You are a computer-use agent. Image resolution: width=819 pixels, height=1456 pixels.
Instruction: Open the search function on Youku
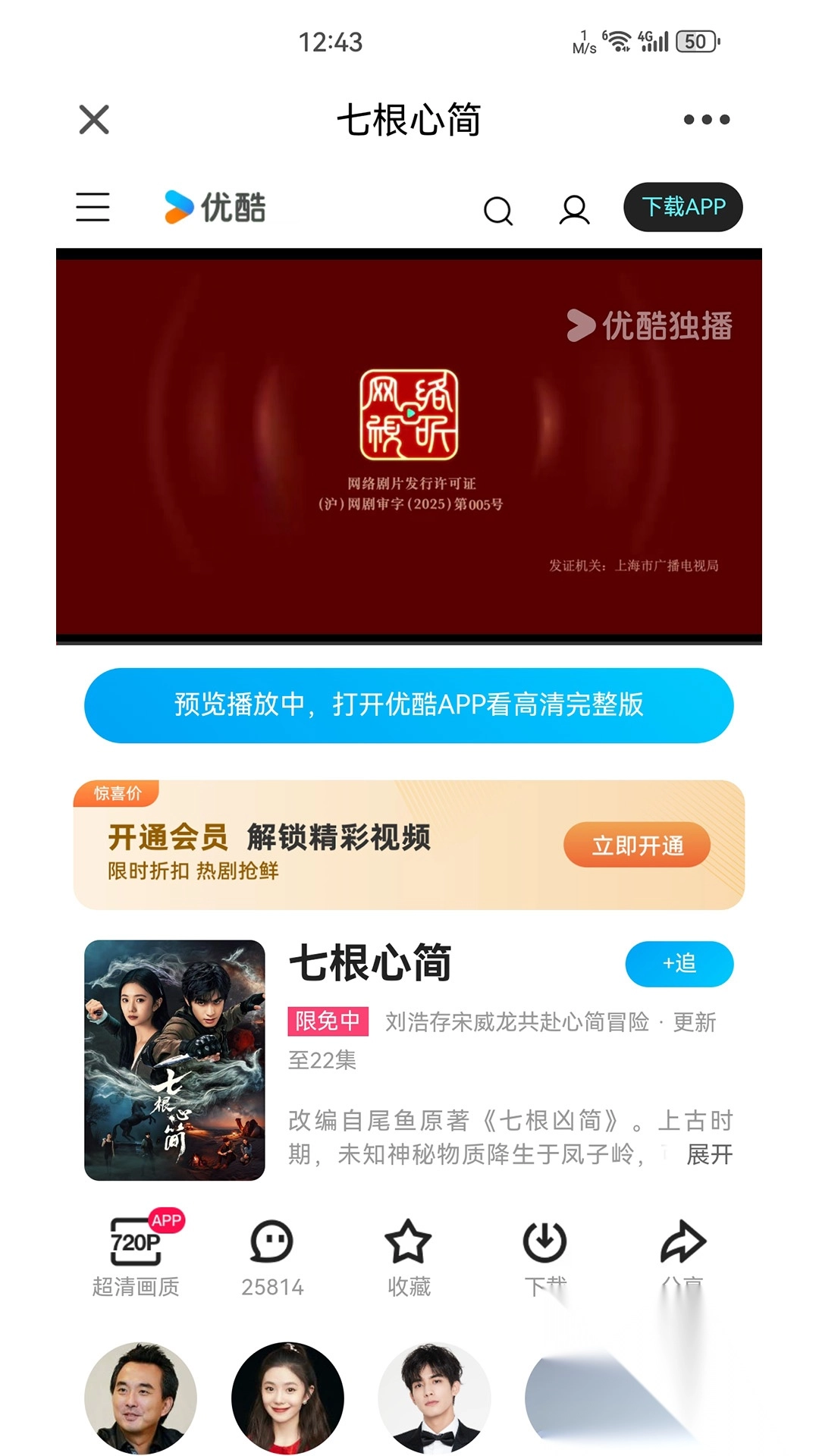pyautogui.click(x=498, y=209)
